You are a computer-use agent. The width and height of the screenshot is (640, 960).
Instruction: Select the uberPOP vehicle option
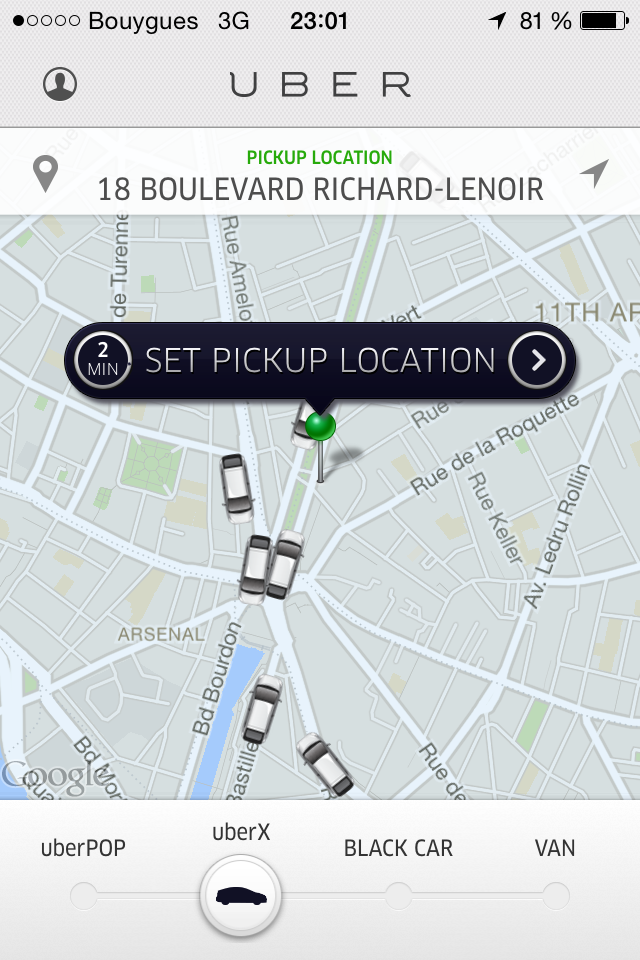point(84,895)
